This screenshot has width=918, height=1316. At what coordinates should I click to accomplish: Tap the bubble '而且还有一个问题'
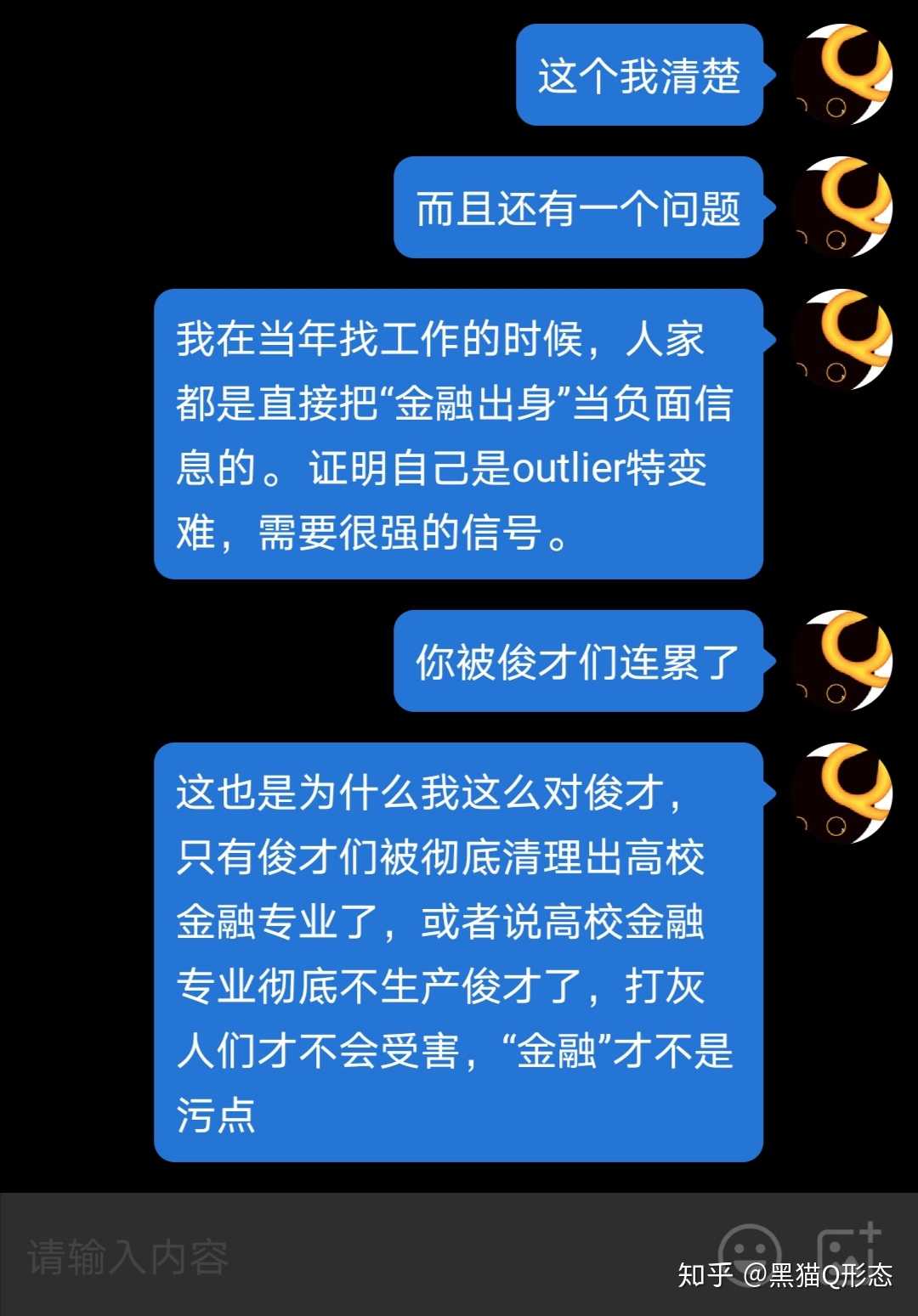click(x=578, y=211)
